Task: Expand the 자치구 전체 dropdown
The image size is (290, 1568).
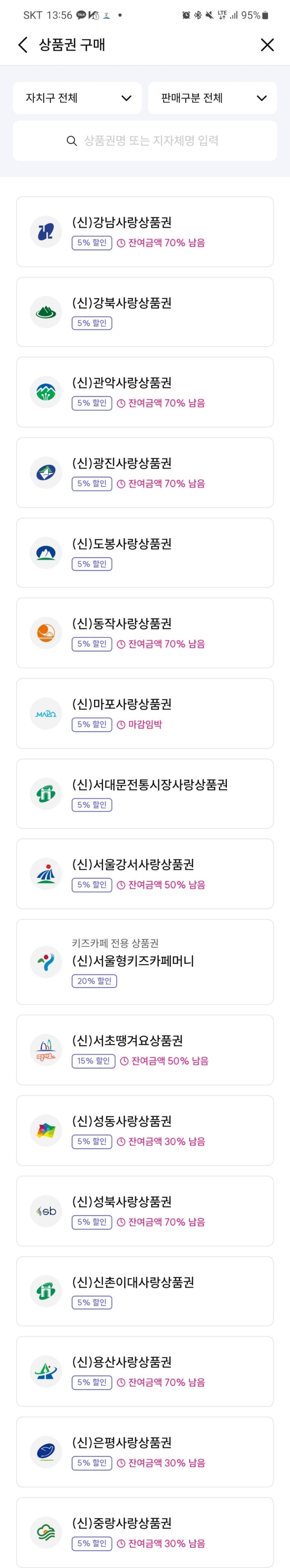Action: point(77,98)
